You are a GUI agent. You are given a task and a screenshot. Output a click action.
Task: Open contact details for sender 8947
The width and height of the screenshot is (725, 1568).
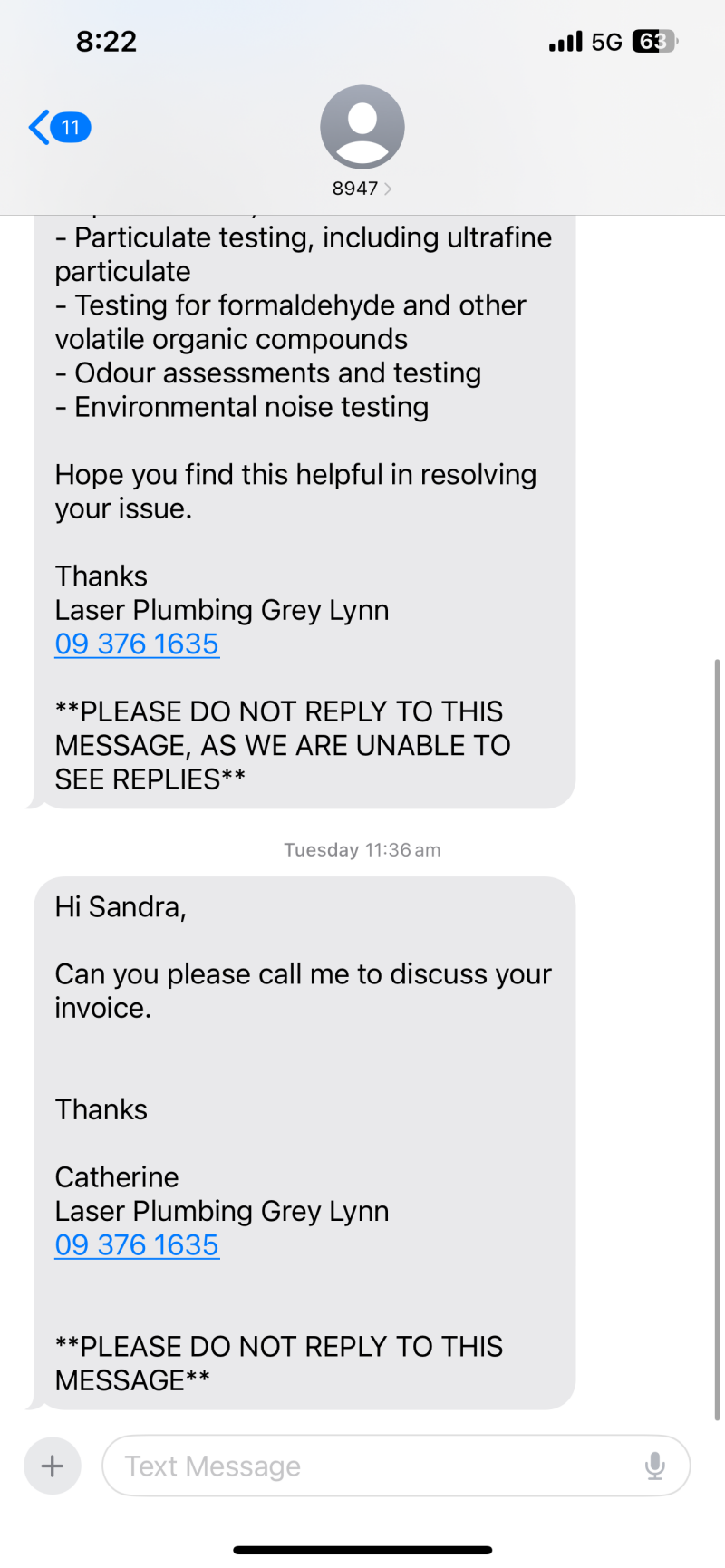[x=362, y=141]
